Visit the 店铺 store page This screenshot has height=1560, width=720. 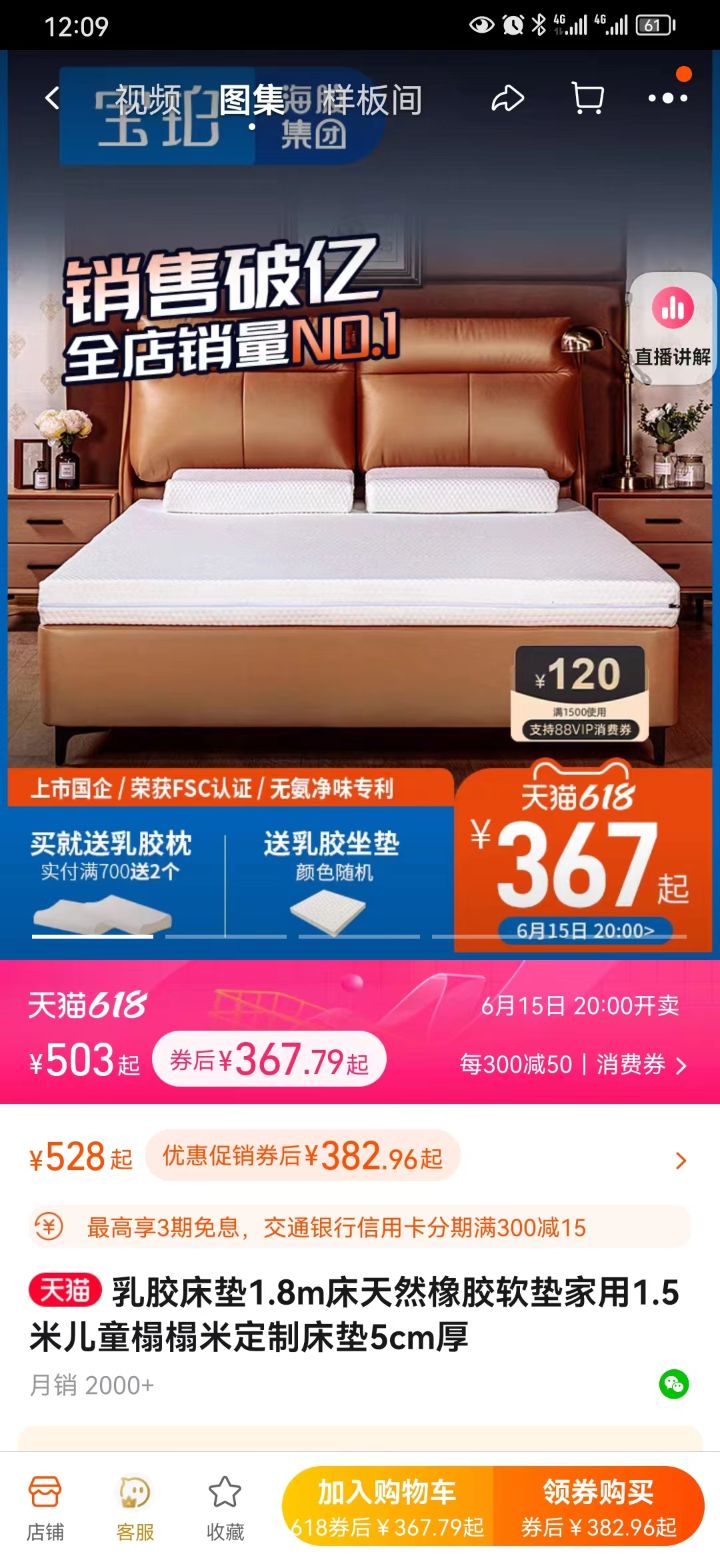45,1508
